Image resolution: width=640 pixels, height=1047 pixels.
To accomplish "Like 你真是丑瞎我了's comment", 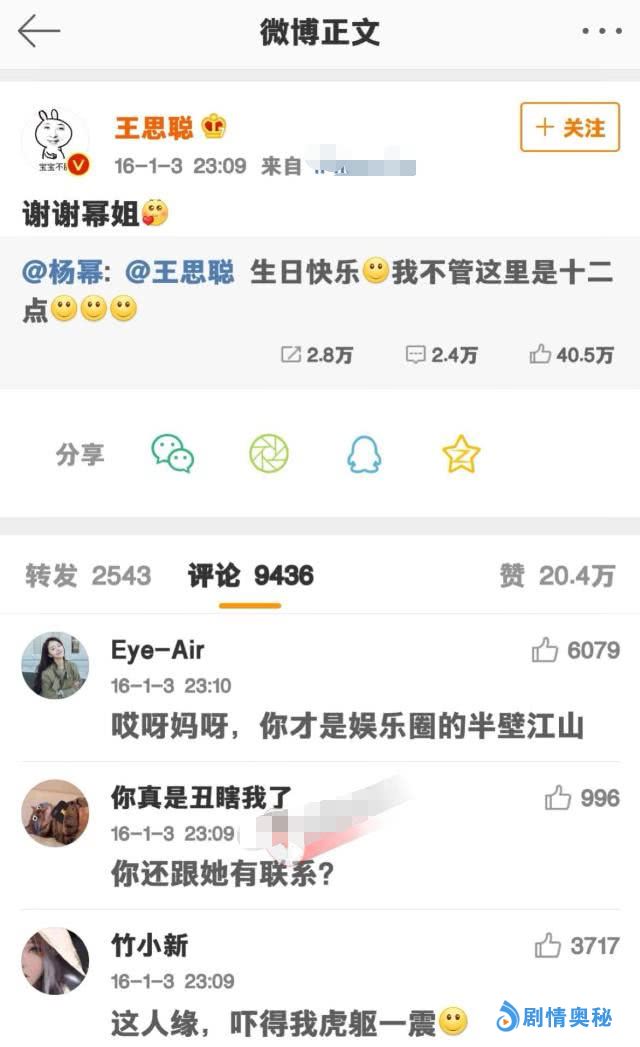I will click(x=558, y=798).
